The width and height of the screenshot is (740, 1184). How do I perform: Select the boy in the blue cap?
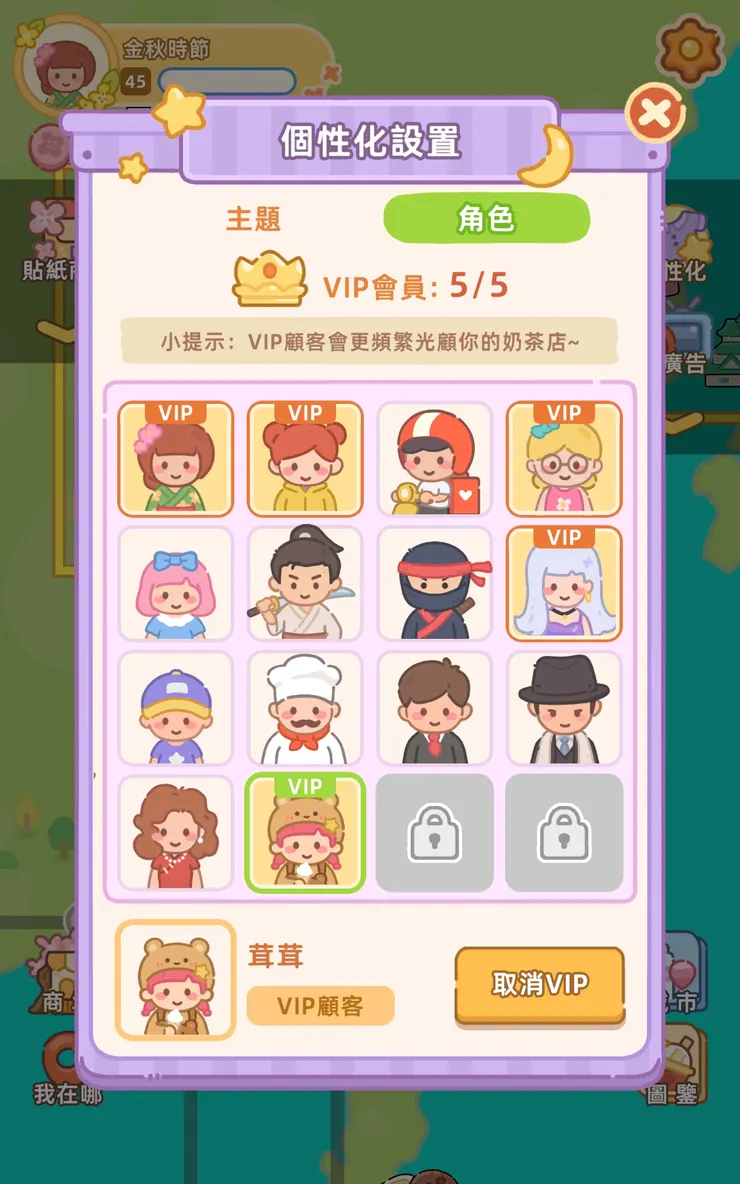(x=176, y=708)
